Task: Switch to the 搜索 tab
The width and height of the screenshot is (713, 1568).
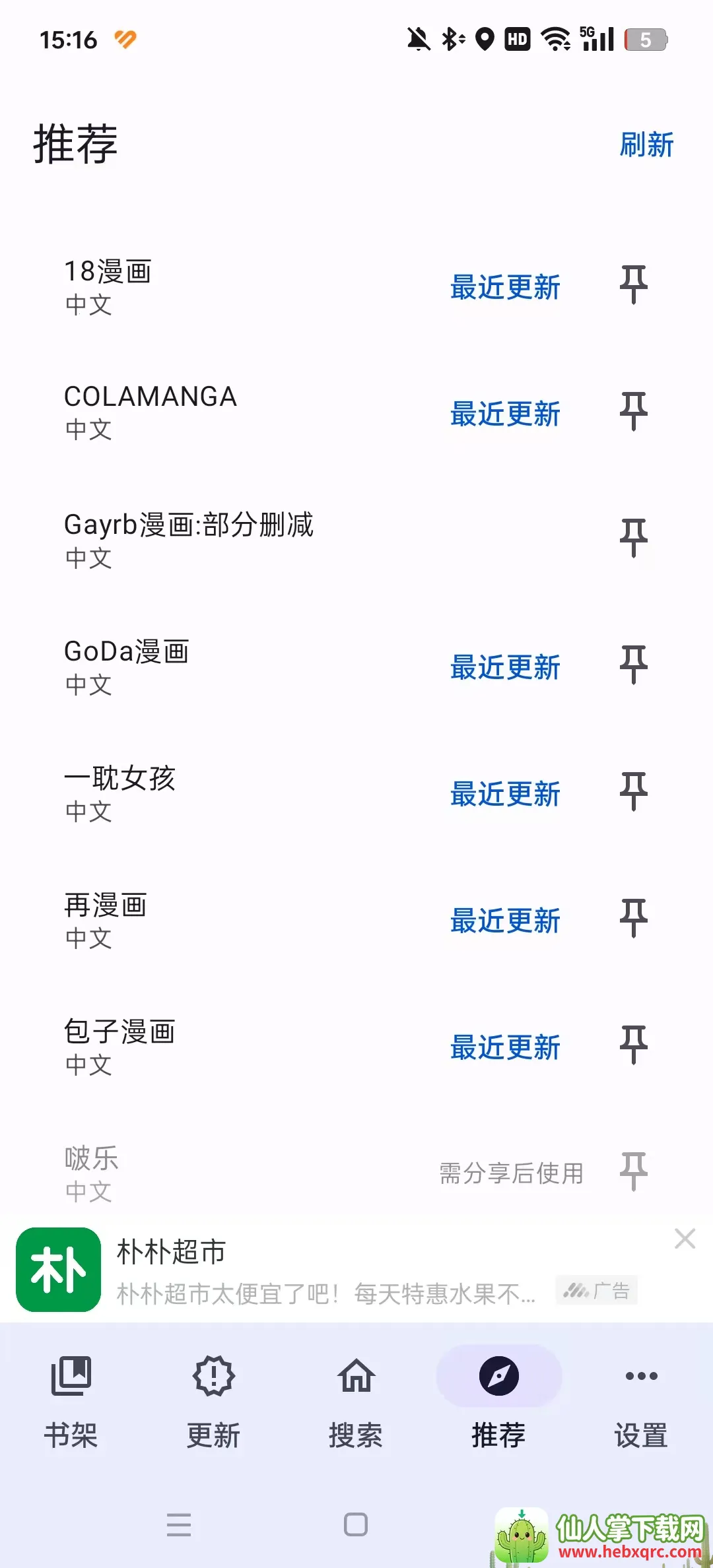Action: click(356, 1400)
